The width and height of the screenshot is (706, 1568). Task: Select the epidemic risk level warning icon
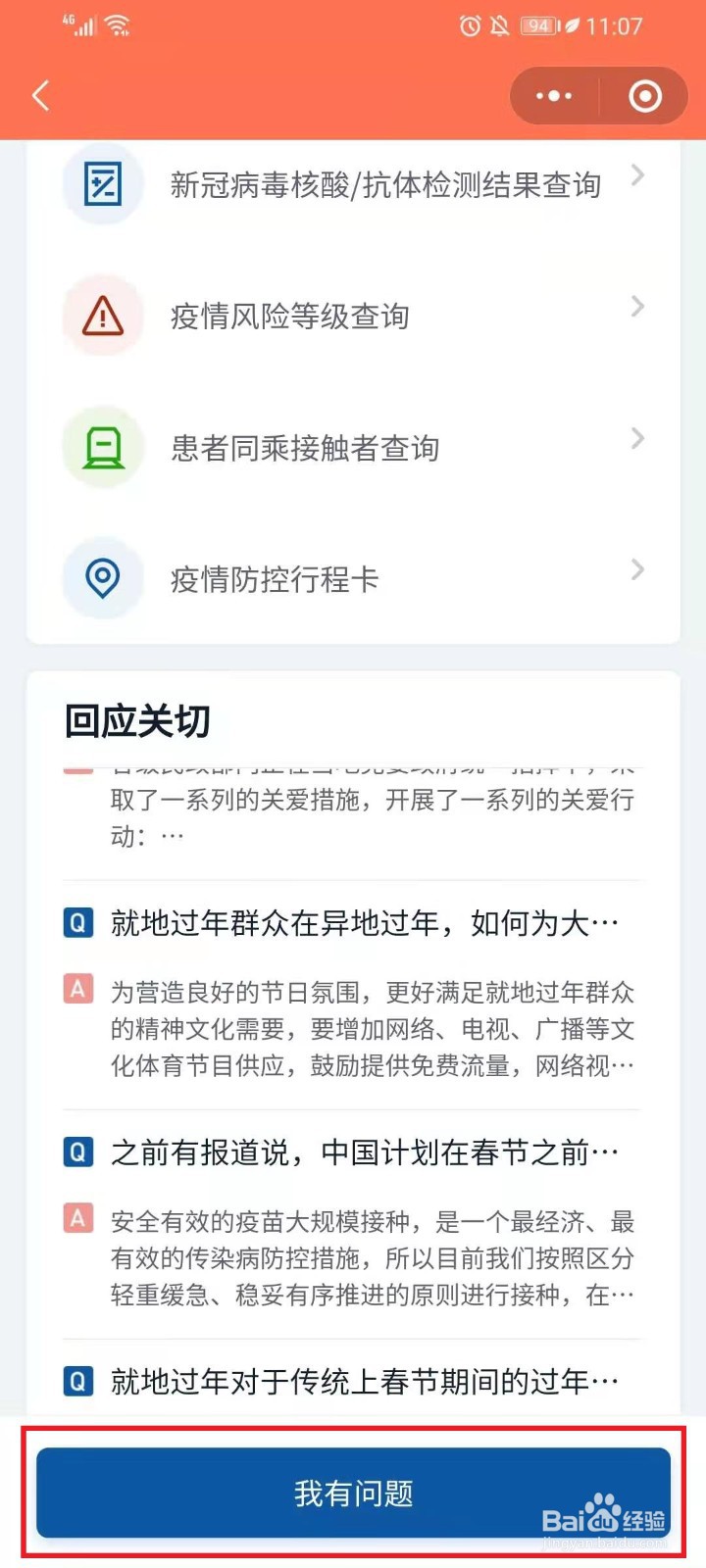click(103, 316)
